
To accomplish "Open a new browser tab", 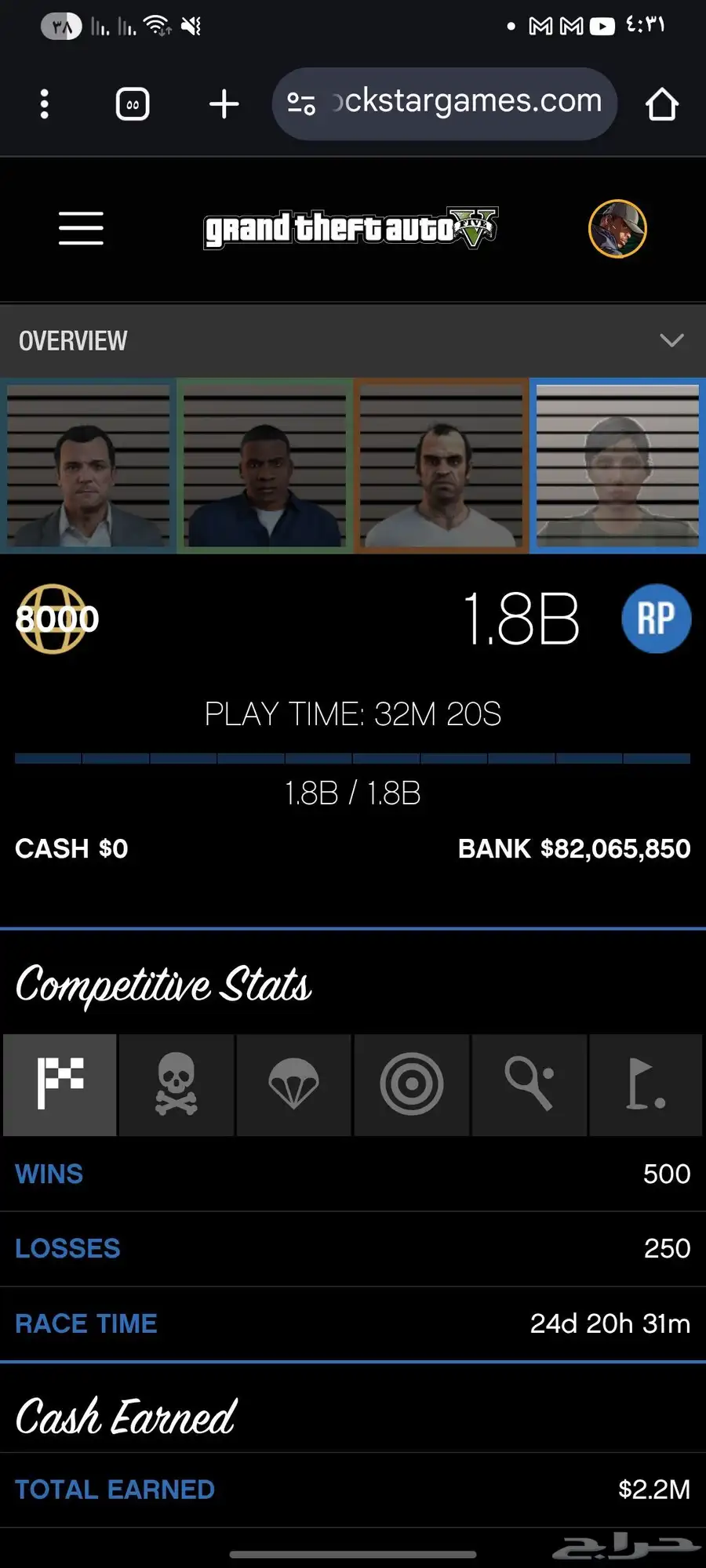I will coord(224,103).
